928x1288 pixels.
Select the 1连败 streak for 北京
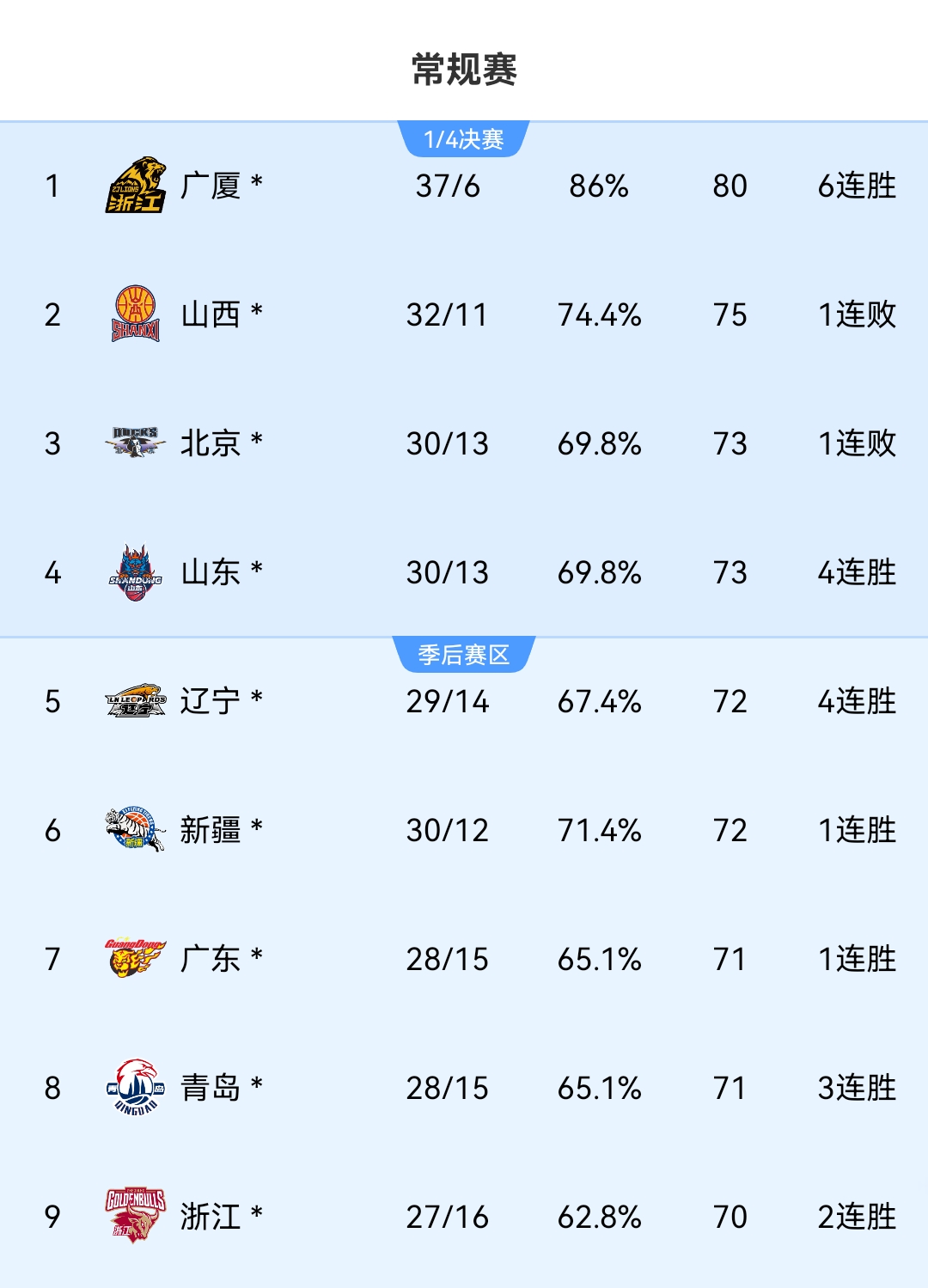[855, 443]
